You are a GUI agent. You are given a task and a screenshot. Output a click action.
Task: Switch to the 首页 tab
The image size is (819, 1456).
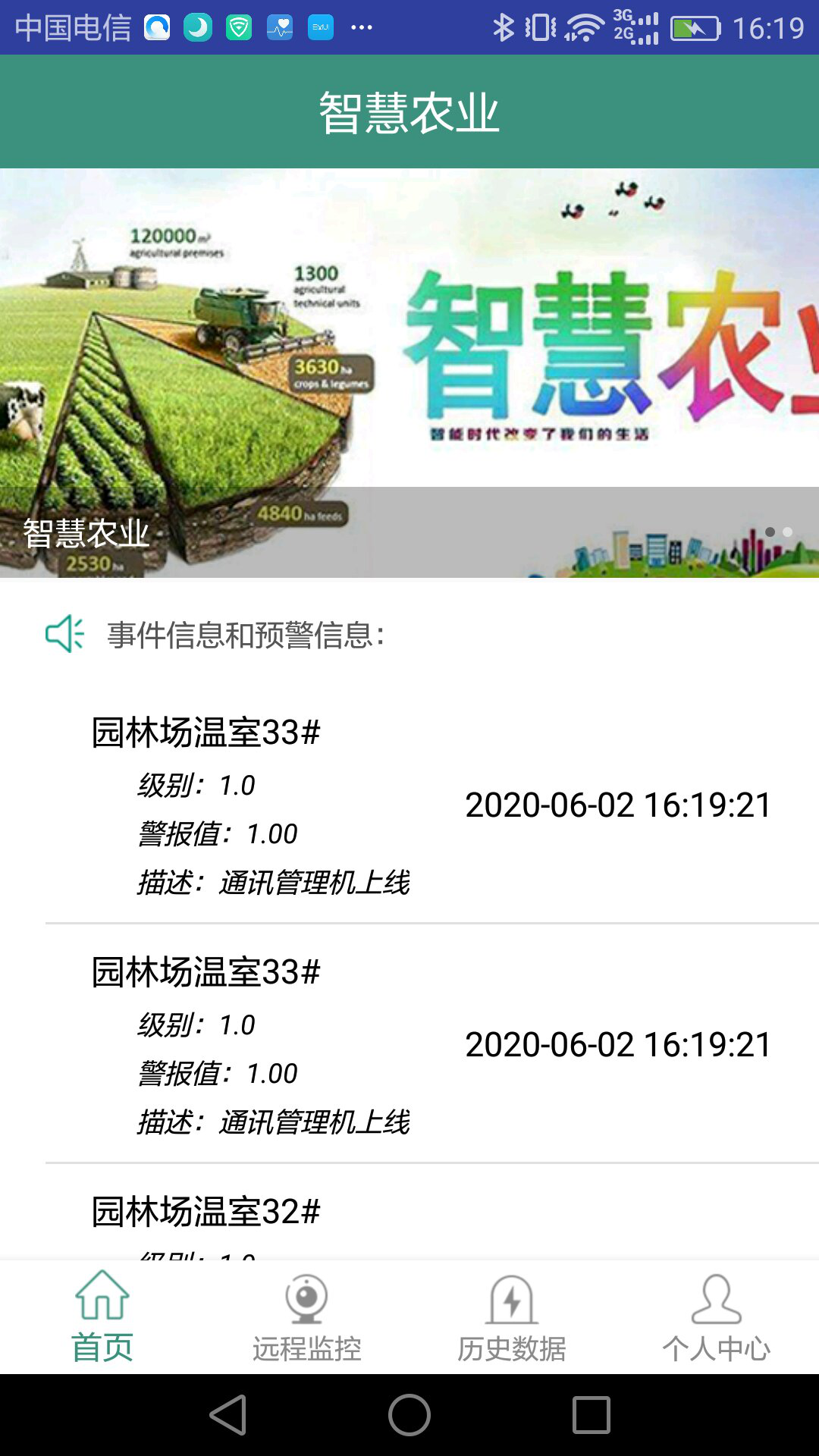coord(102,1317)
